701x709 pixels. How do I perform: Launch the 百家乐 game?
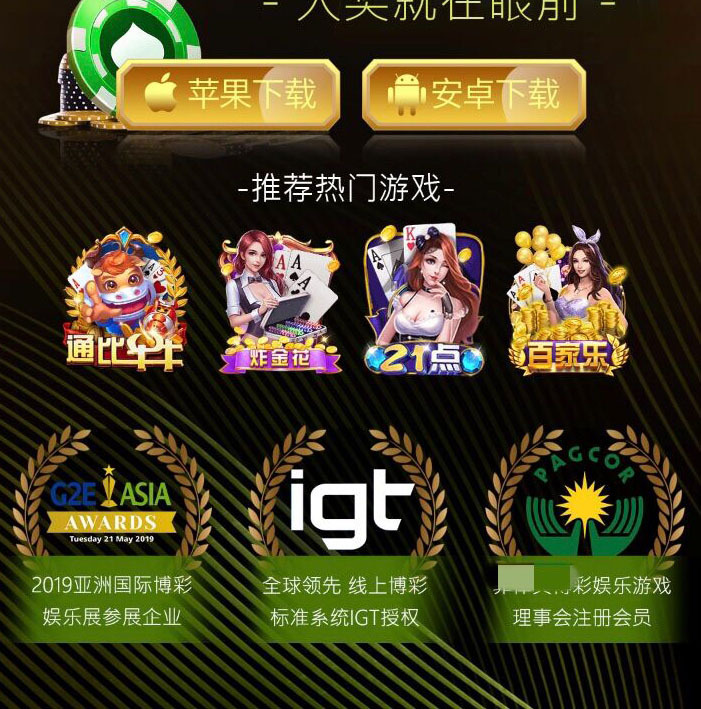568,302
